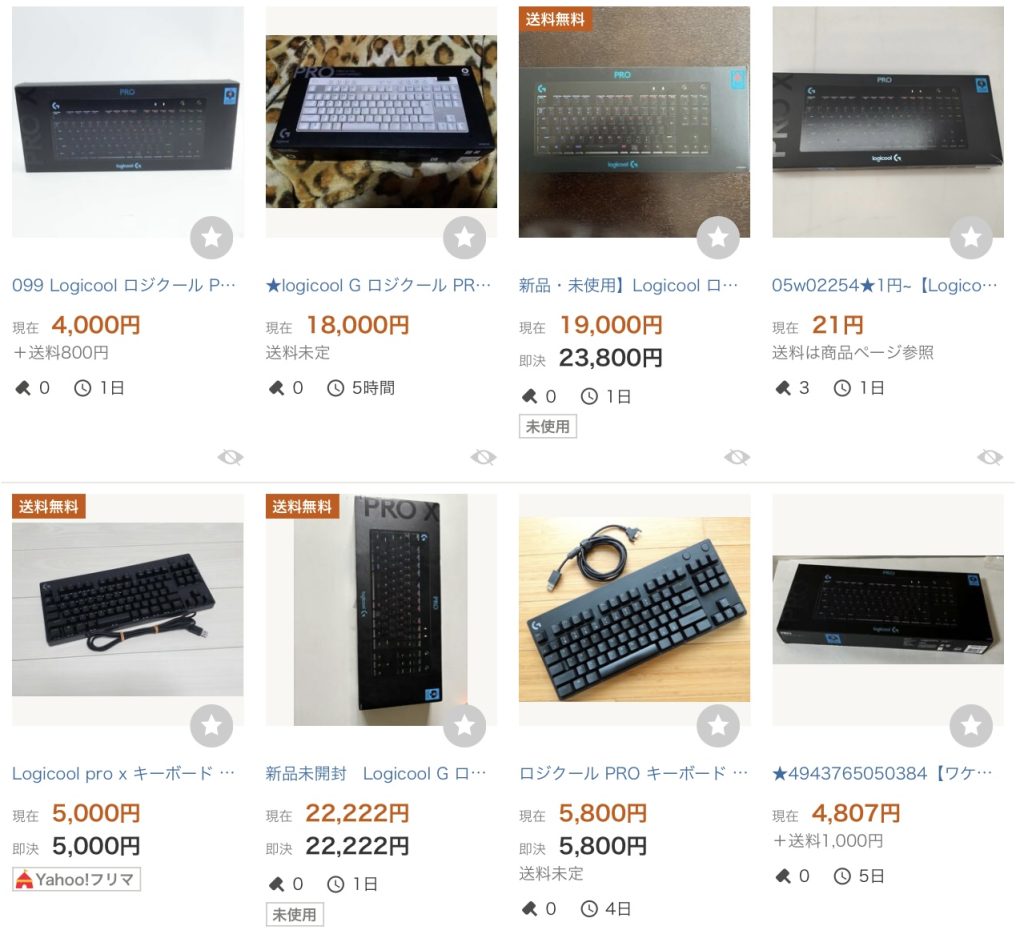Star the 21円 auction listing
Screen dimensions: 1024x946
(x=971, y=238)
